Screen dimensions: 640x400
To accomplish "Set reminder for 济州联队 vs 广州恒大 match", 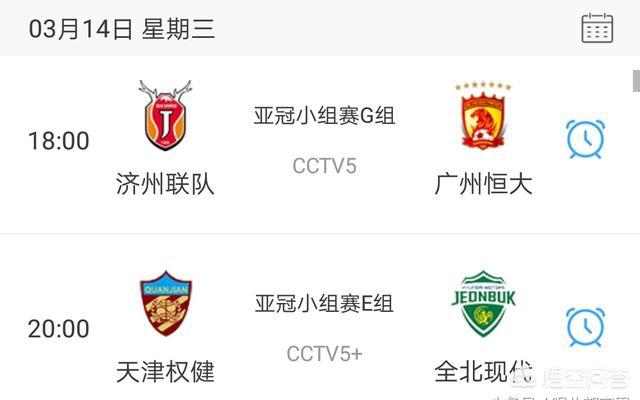I will pos(585,139).
